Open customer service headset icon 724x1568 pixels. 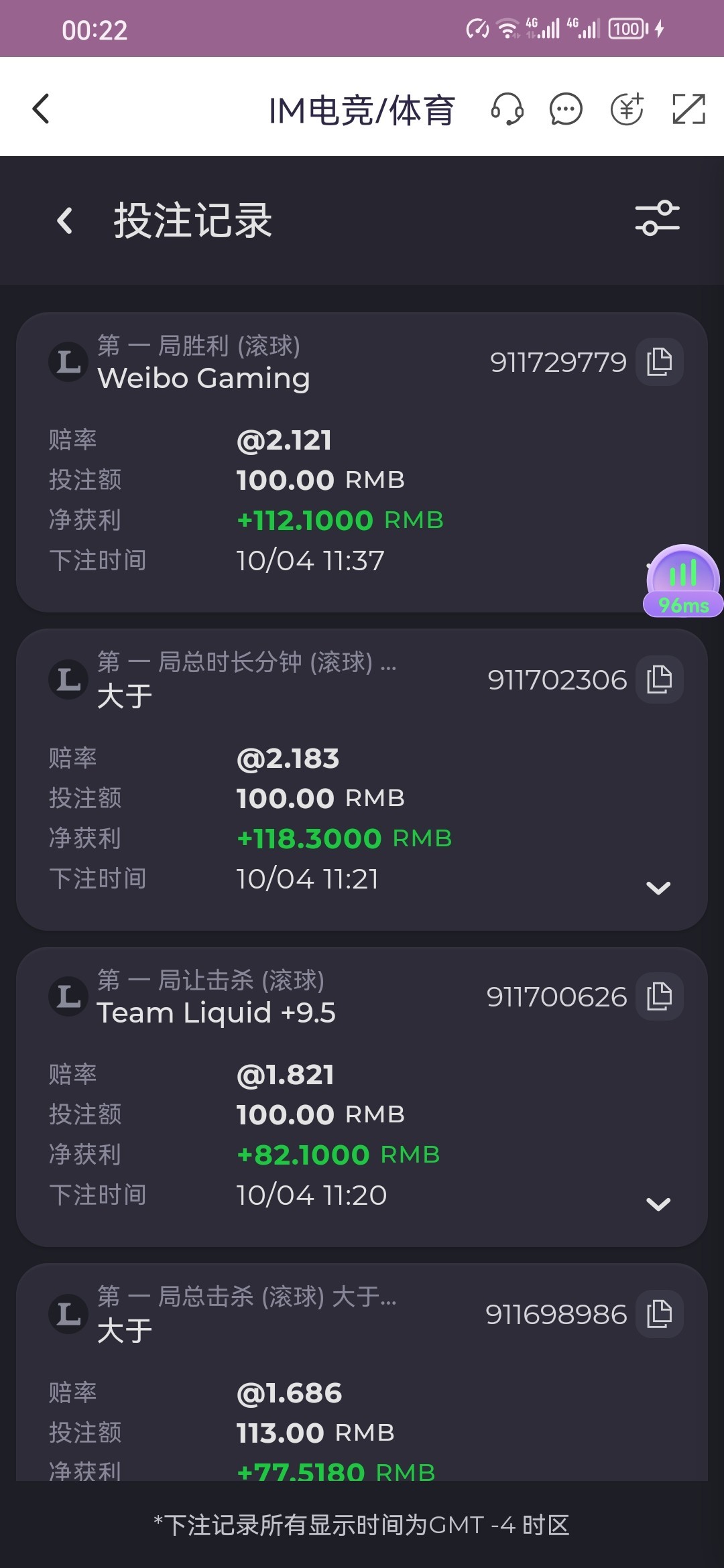pyautogui.click(x=507, y=109)
